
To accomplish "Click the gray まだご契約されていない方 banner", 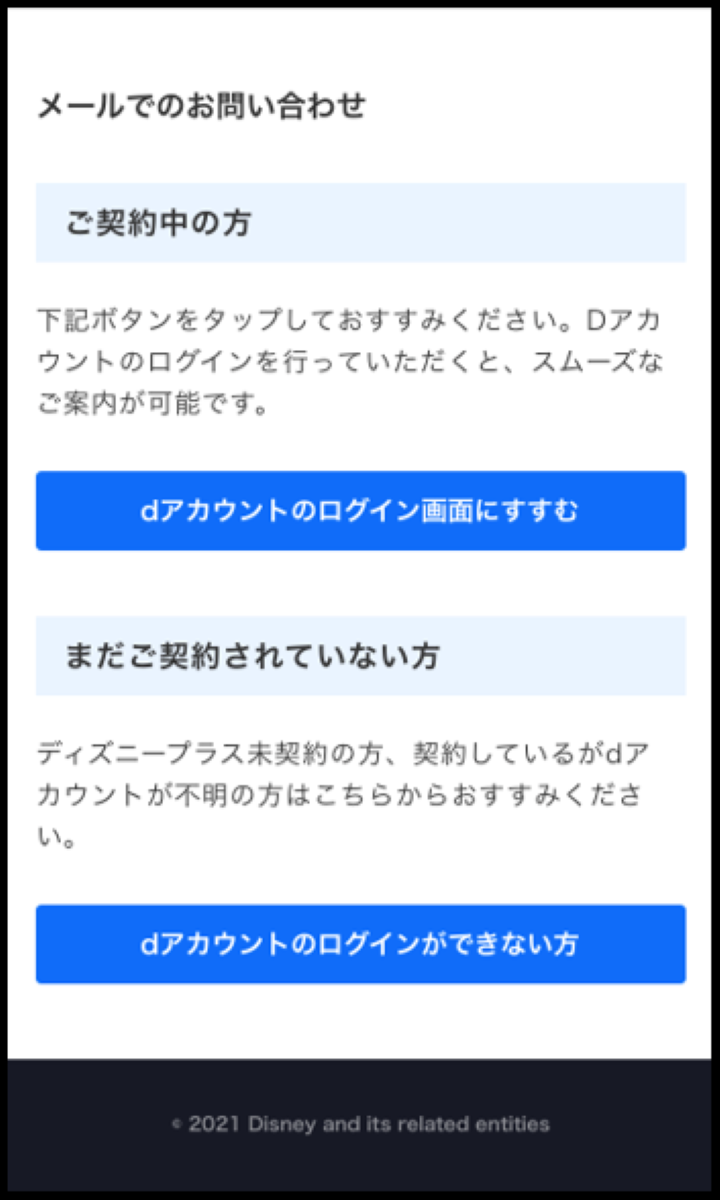I will pos(360,655).
